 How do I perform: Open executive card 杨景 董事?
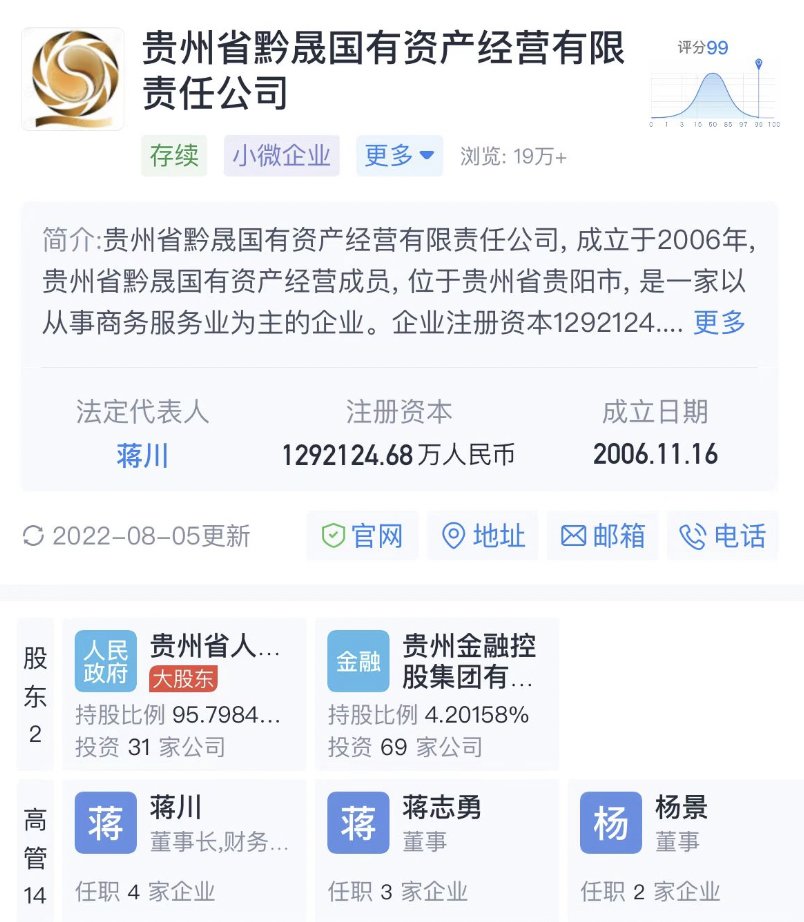tap(686, 850)
